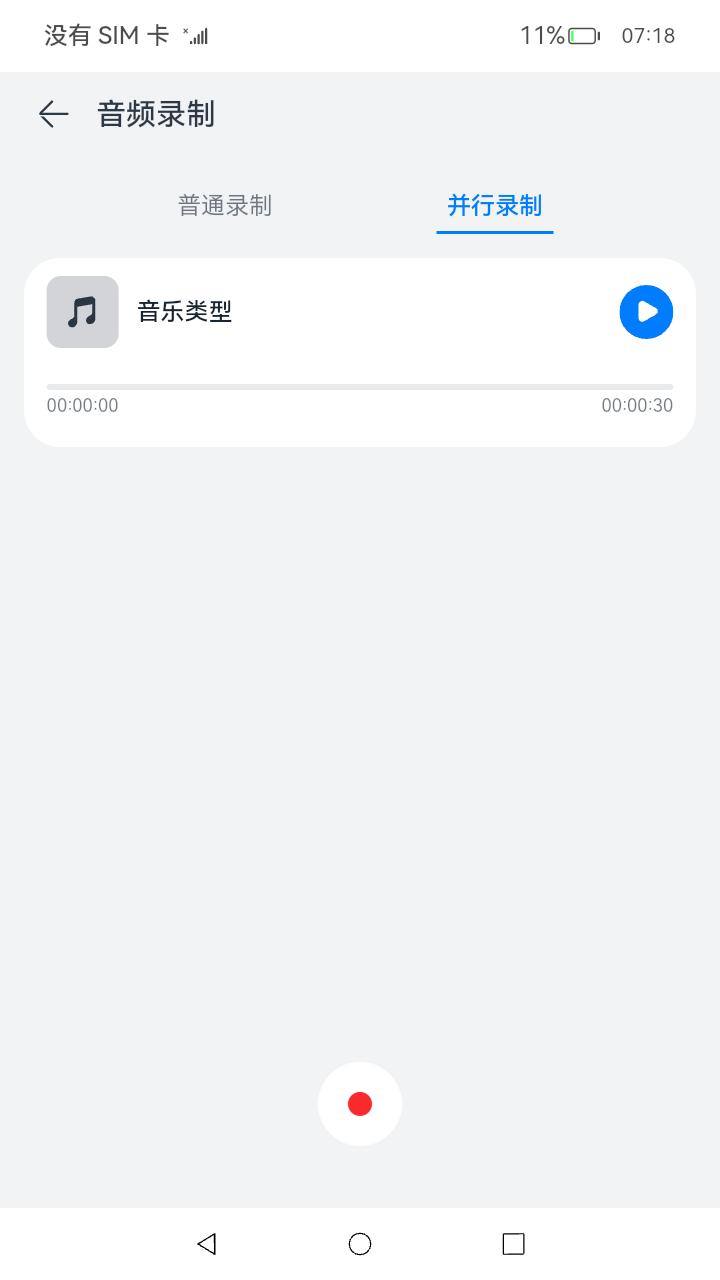This screenshot has height=1280, width=720.
Task: Open the recent apps view
Action: (513, 1244)
